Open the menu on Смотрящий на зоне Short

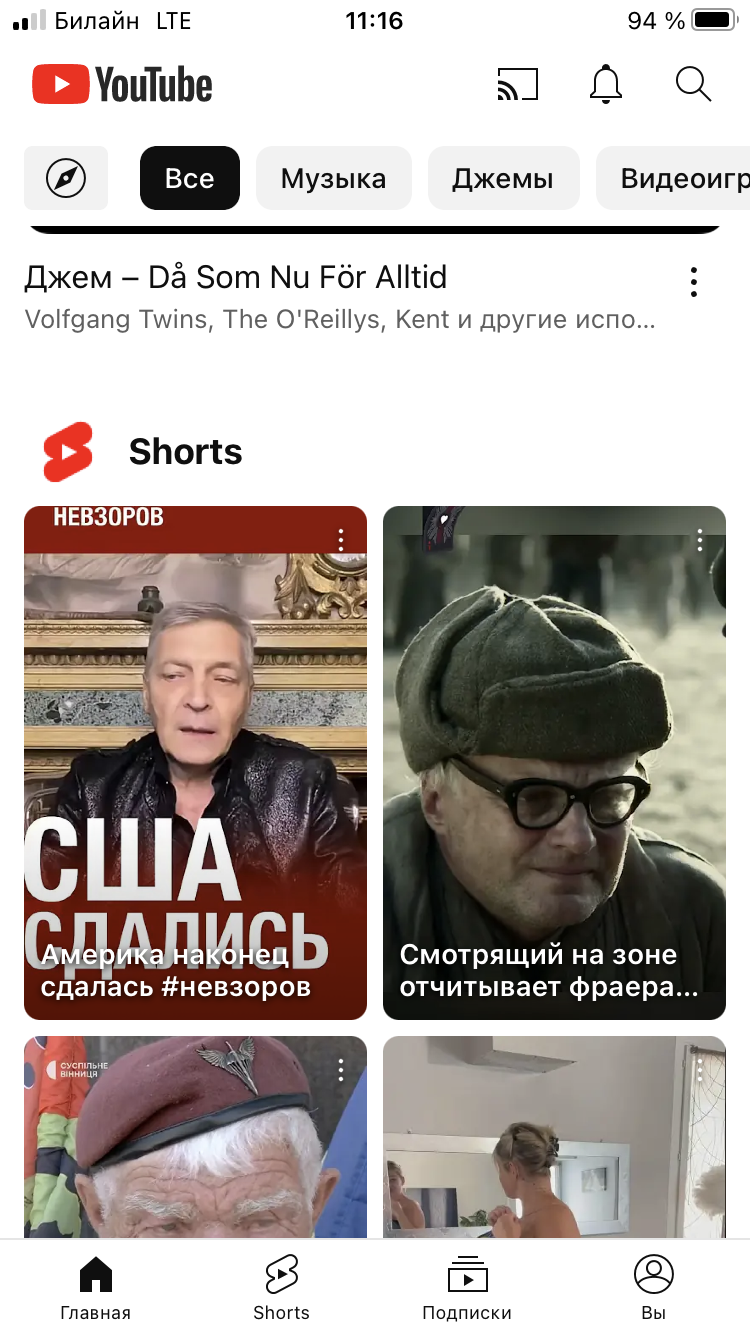700,541
